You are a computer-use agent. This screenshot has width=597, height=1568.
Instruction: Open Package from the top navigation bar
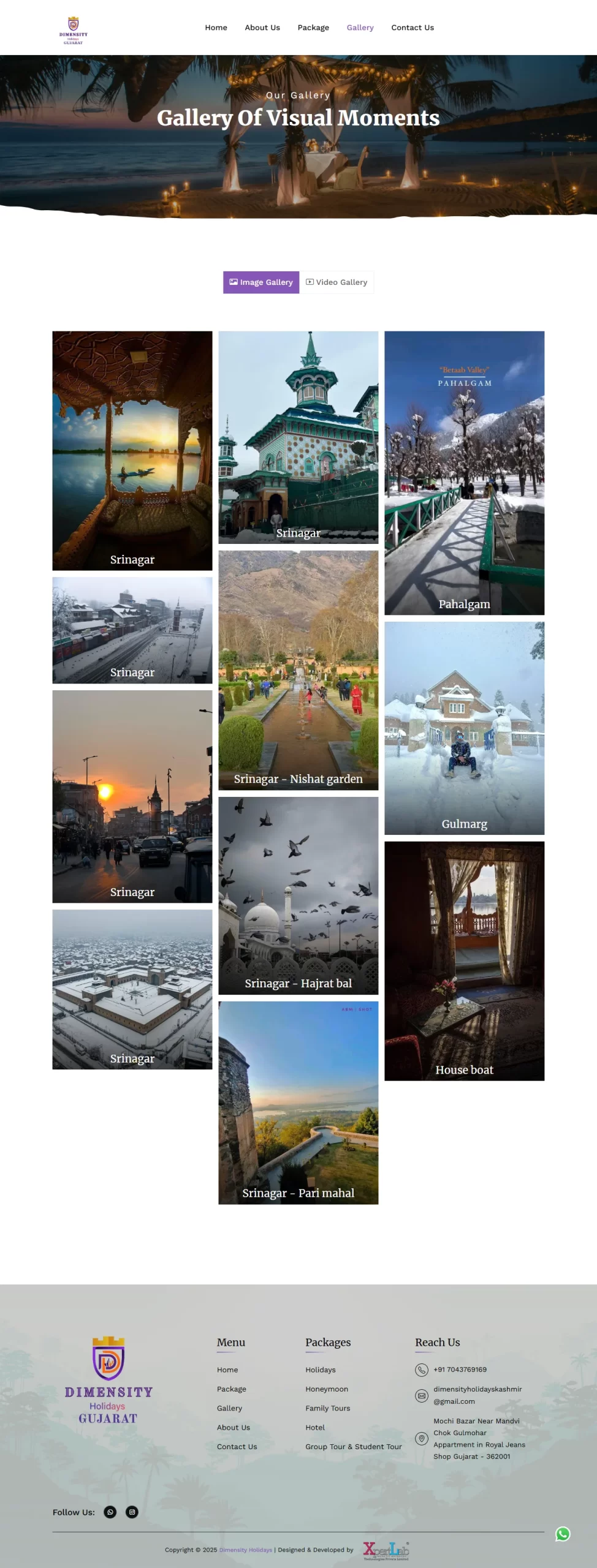(x=313, y=28)
